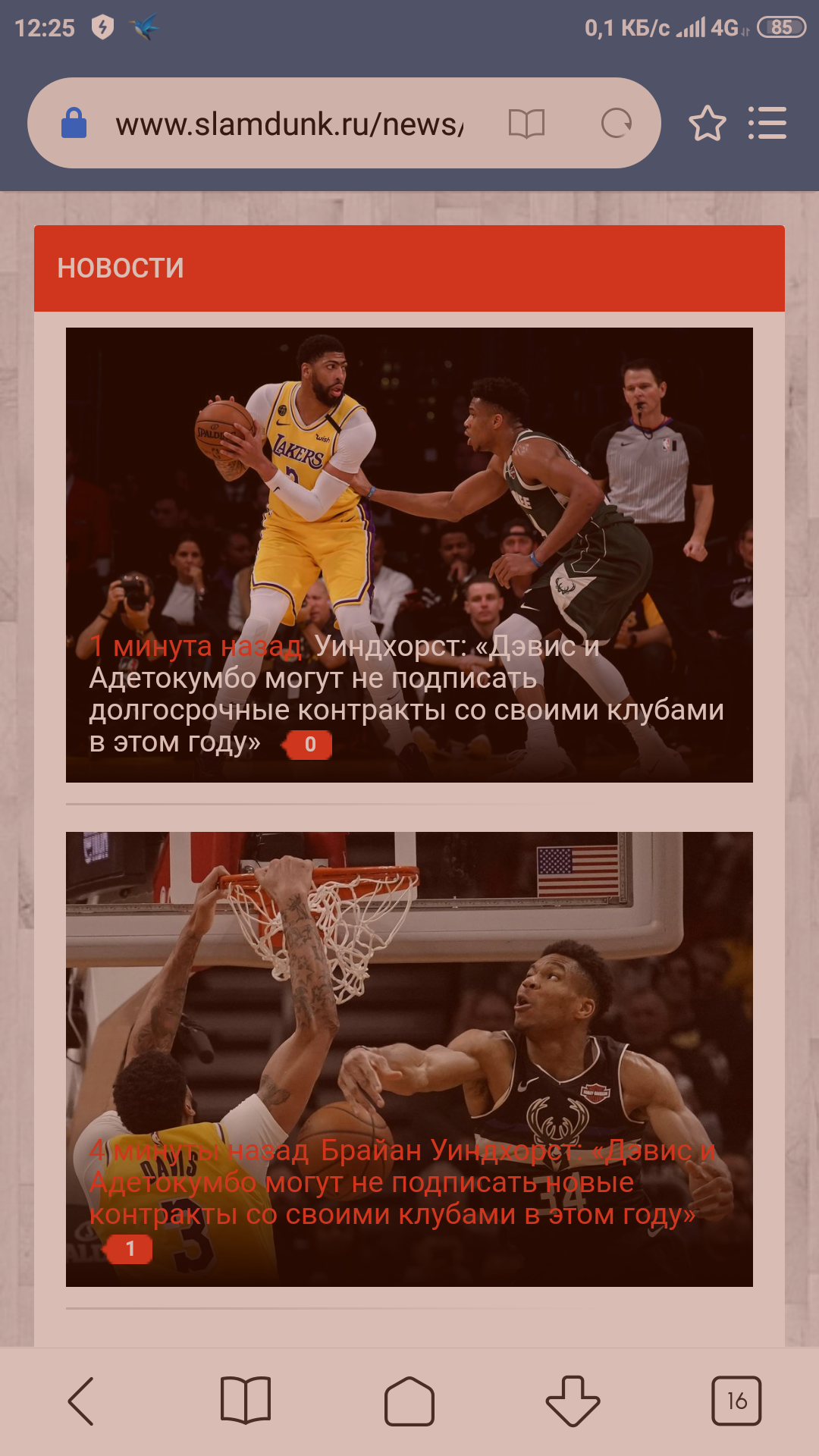Screen dimensions: 819x1456
Task: Go back to the previous page
Action: (x=81, y=1401)
